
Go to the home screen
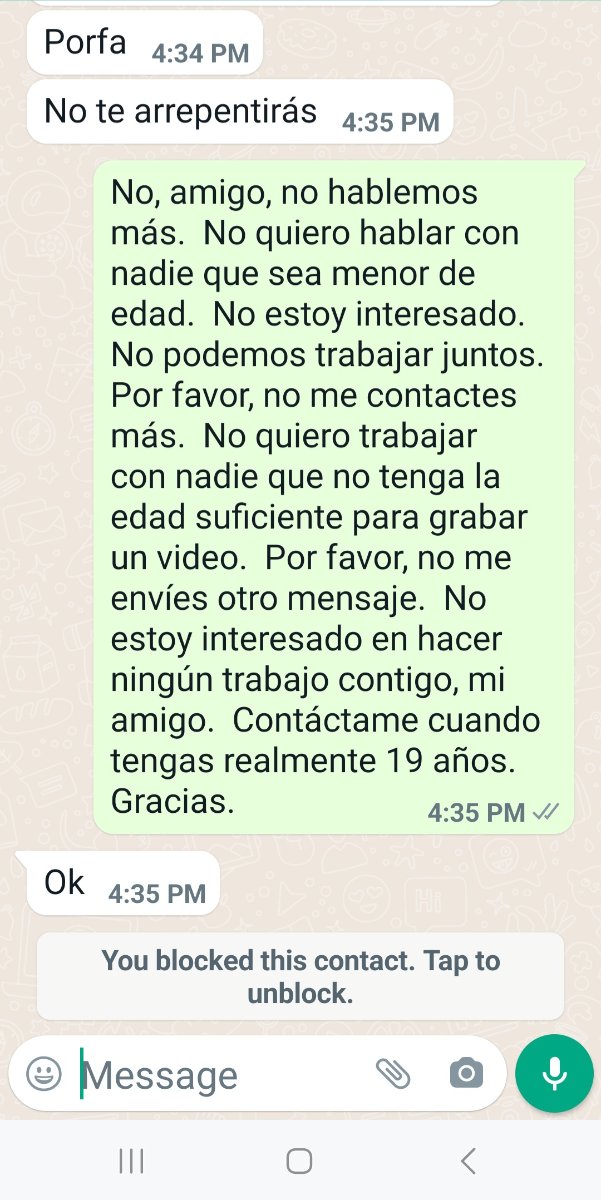[299, 1161]
